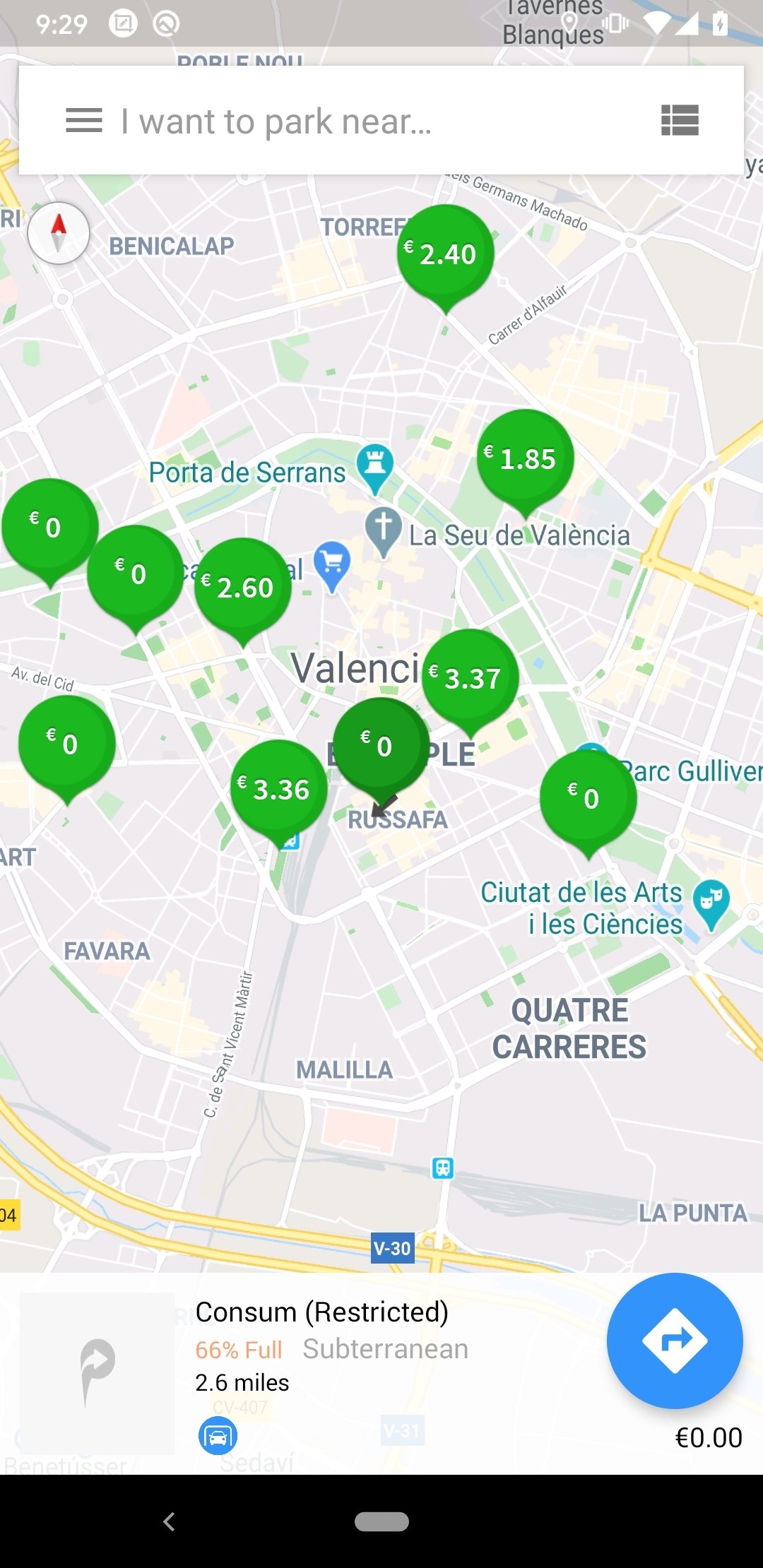Open the hamburger drawer menu
Screen dimensions: 763x1568
click(x=84, y=121)
